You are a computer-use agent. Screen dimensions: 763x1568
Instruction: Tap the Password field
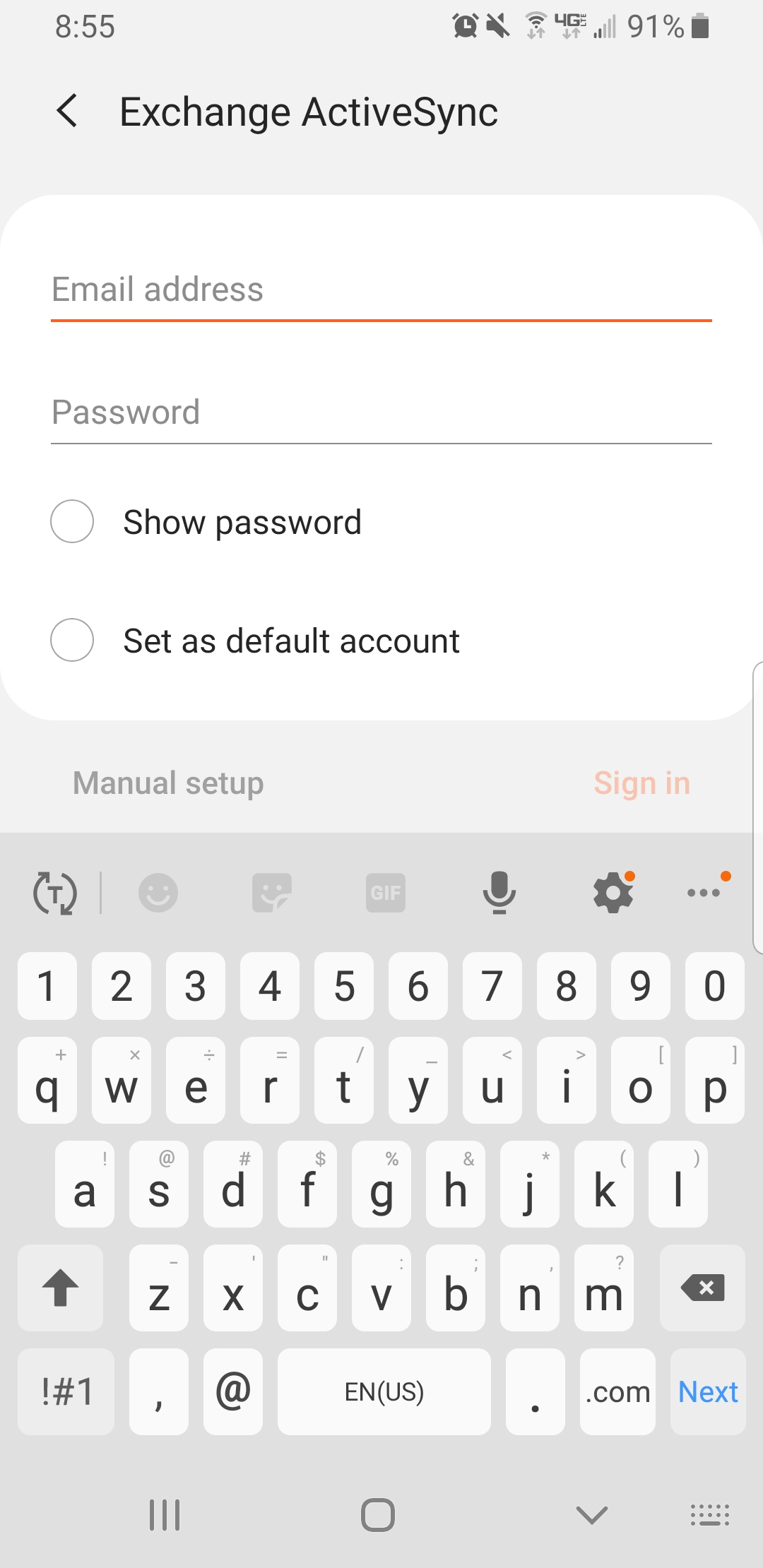click(381, 414)
